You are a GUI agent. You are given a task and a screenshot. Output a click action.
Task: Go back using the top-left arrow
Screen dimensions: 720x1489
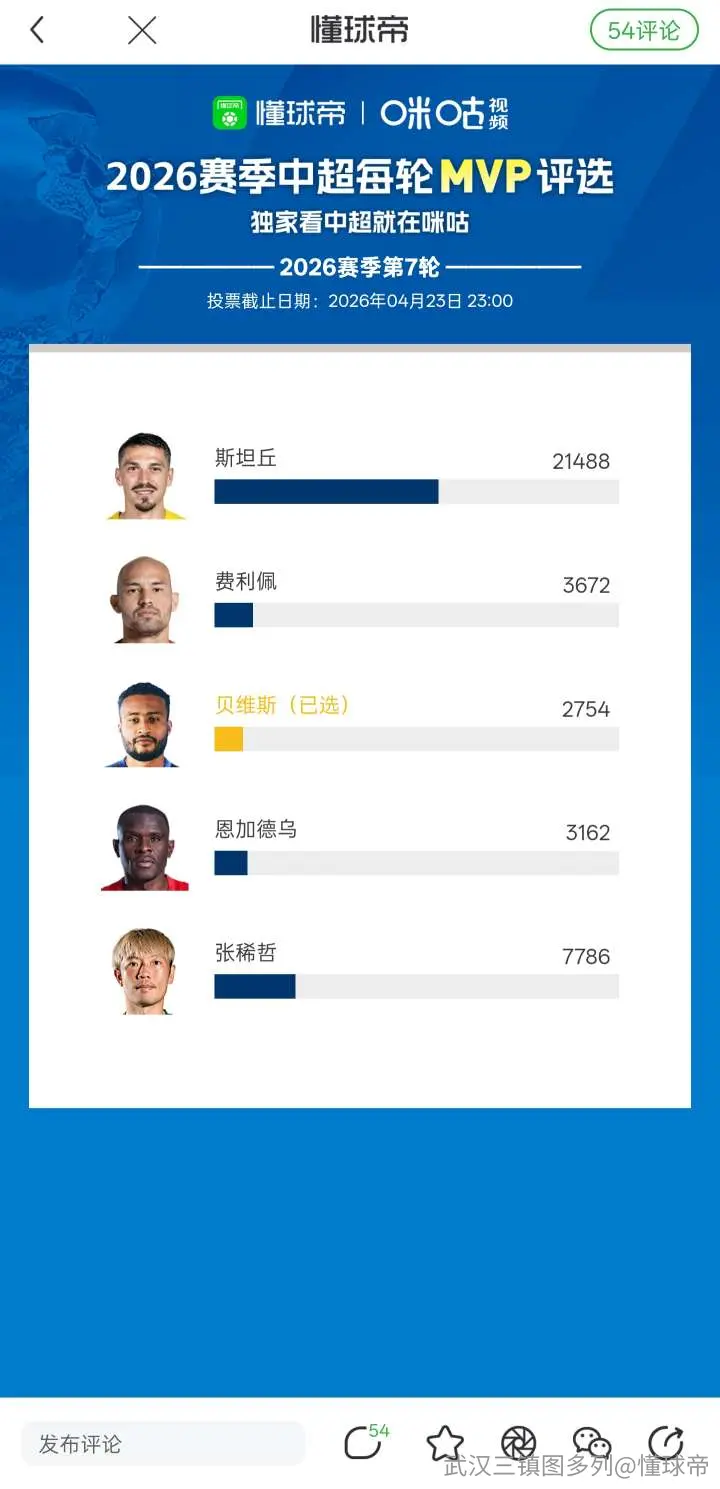pyautogui.click(x=37, y=30)
